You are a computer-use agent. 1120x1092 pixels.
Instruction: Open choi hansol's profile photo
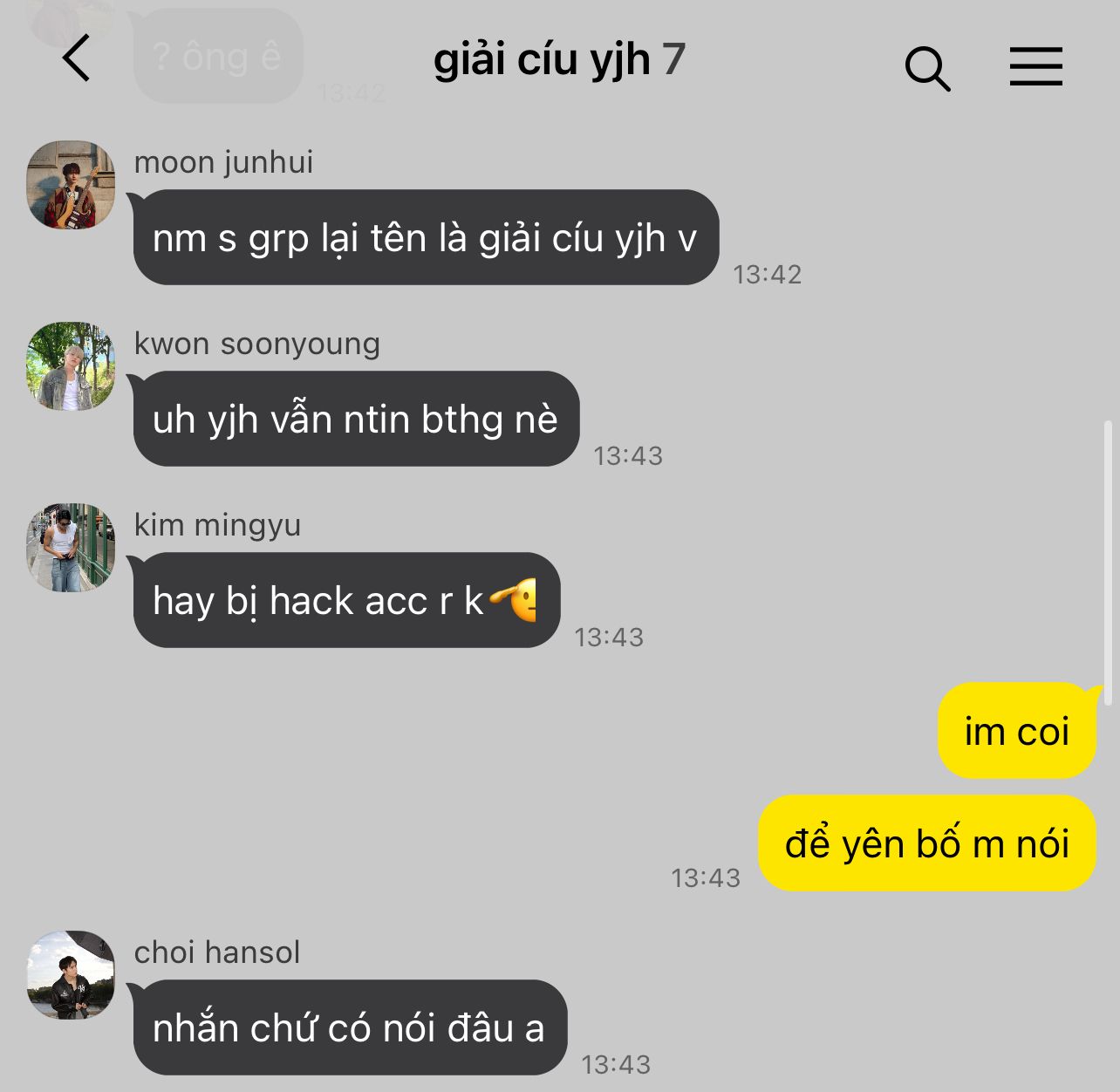tap(71, 975)
